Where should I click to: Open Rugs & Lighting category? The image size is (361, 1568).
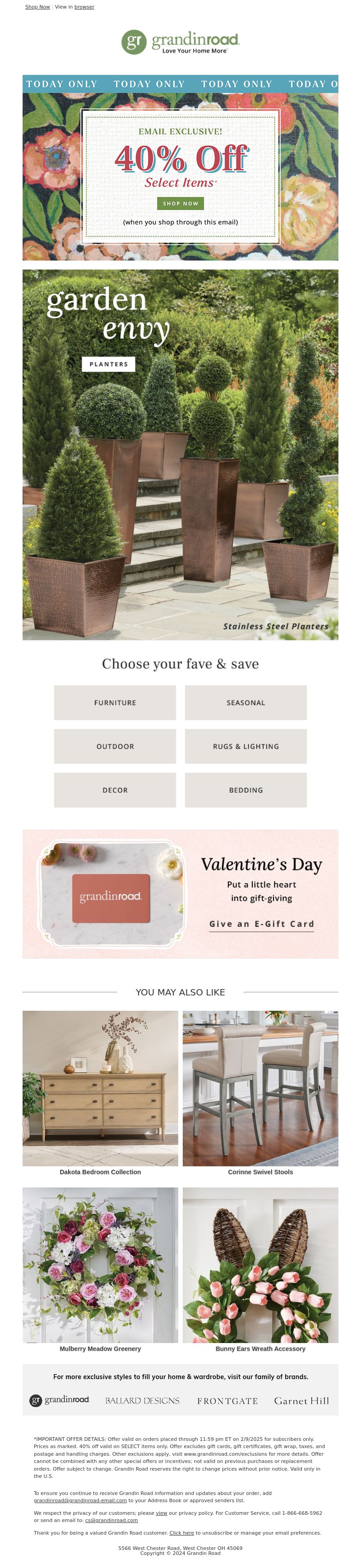pos(245,746)
